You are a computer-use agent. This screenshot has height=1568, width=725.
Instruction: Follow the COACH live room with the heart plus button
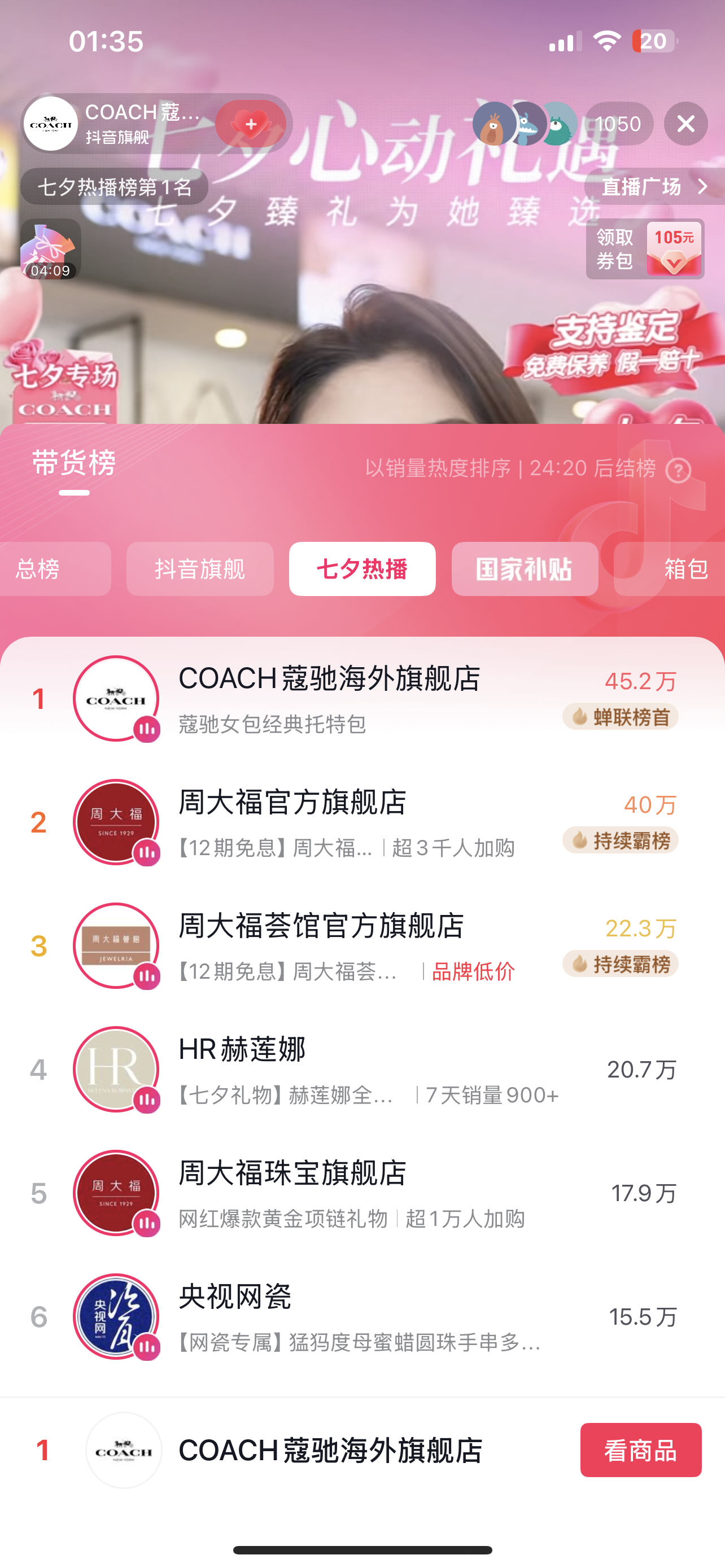(x=251, y=124)
